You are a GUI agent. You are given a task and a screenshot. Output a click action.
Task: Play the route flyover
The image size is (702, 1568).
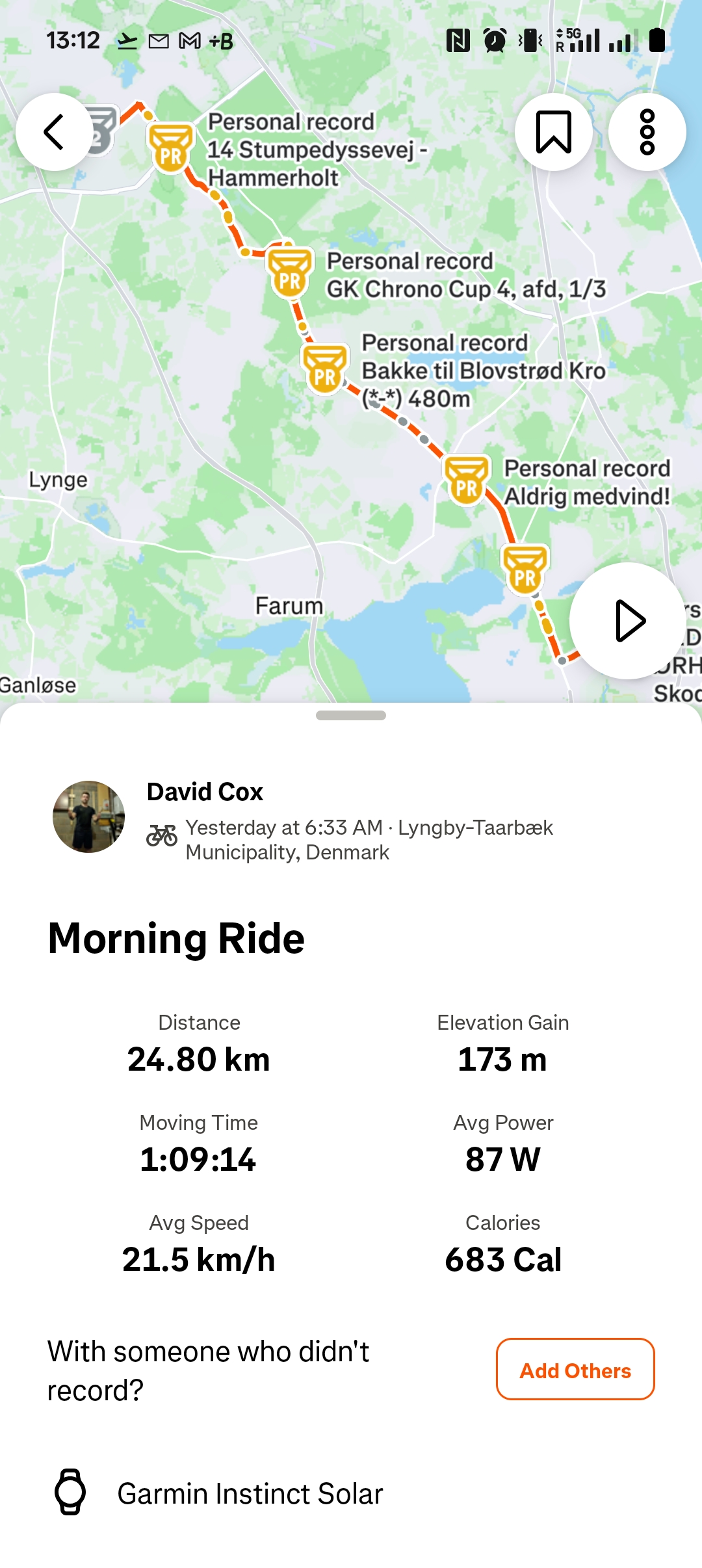[627, 621]
